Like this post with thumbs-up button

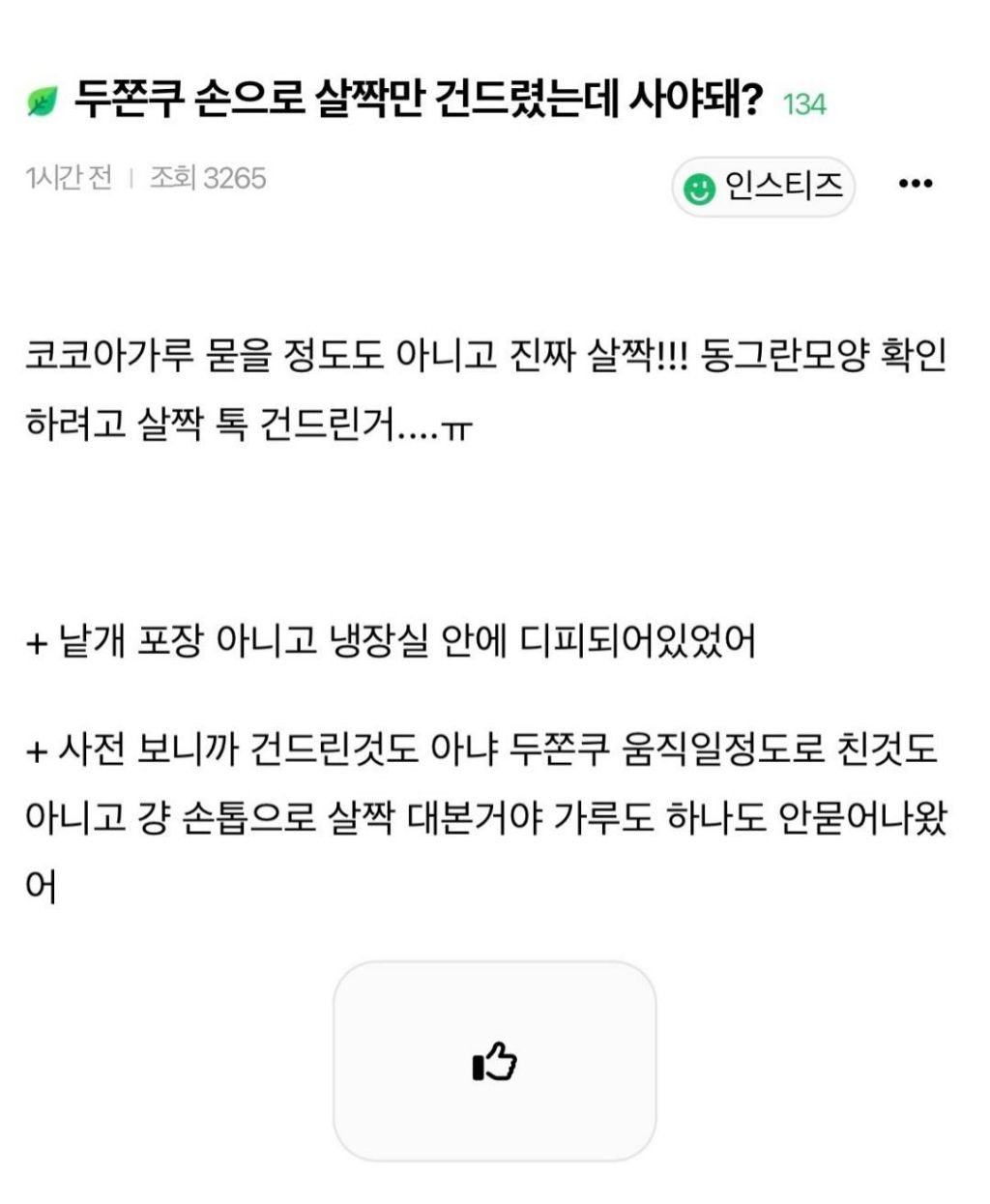[494, 1061]
